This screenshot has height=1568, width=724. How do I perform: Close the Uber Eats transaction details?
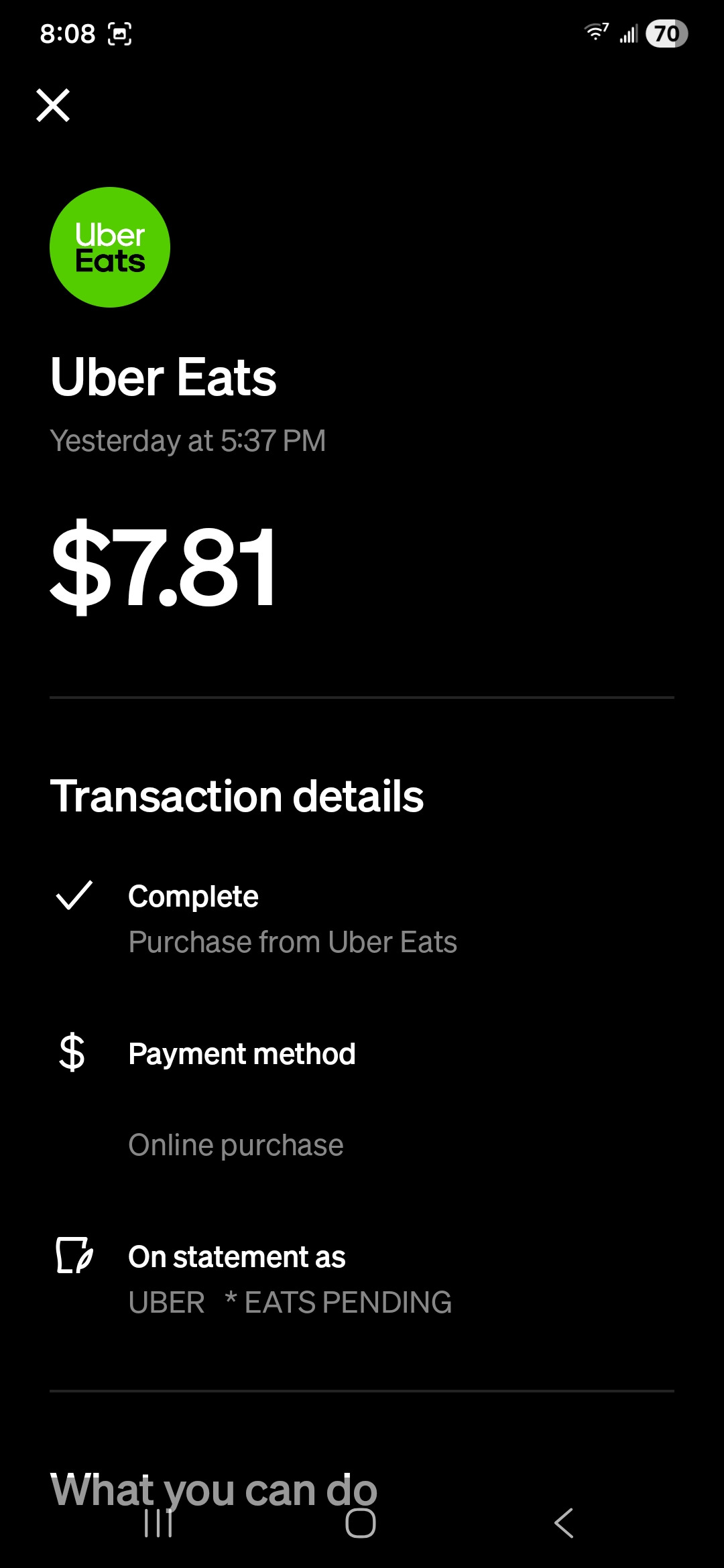pyautogui.click(x=53, y=105)
